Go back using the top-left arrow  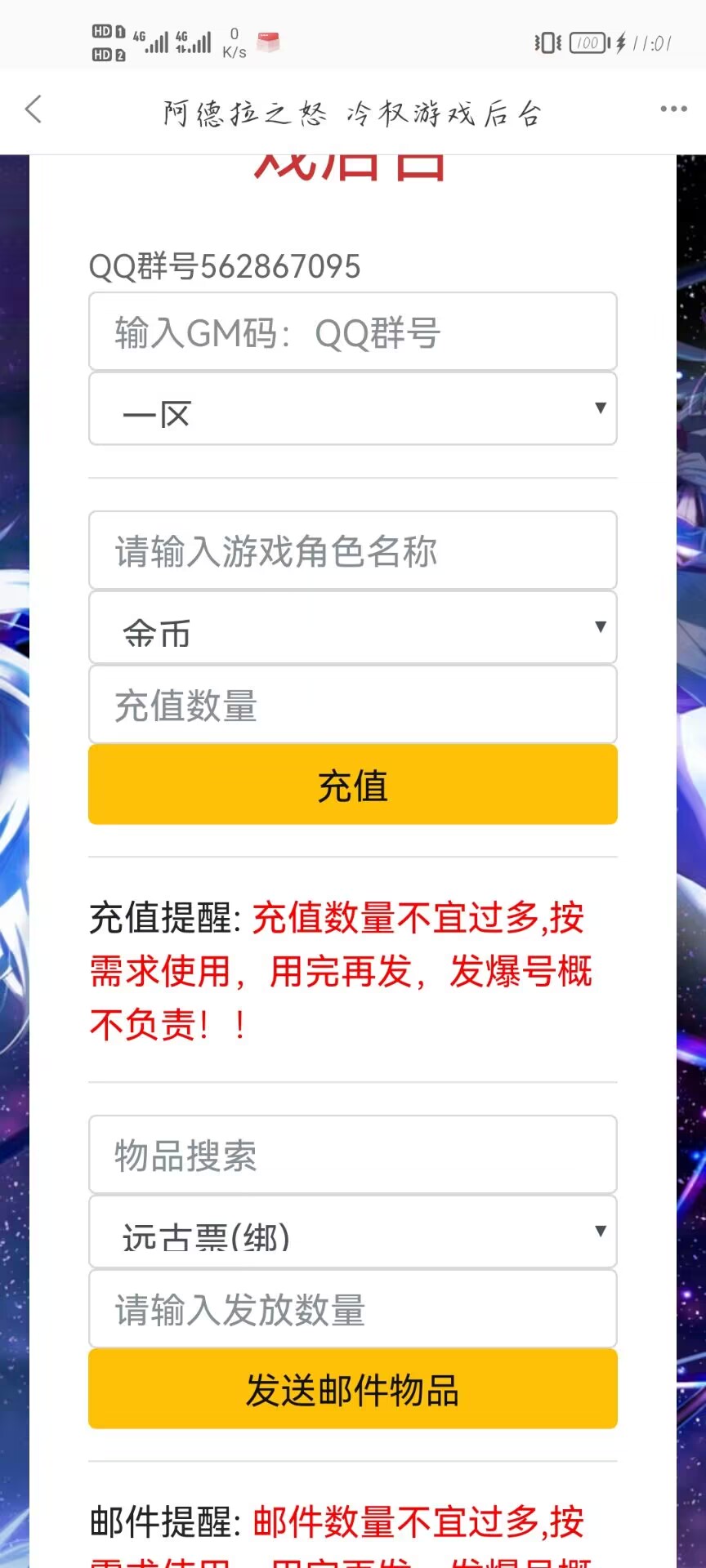pyautogui.click(x=34, y=109)
